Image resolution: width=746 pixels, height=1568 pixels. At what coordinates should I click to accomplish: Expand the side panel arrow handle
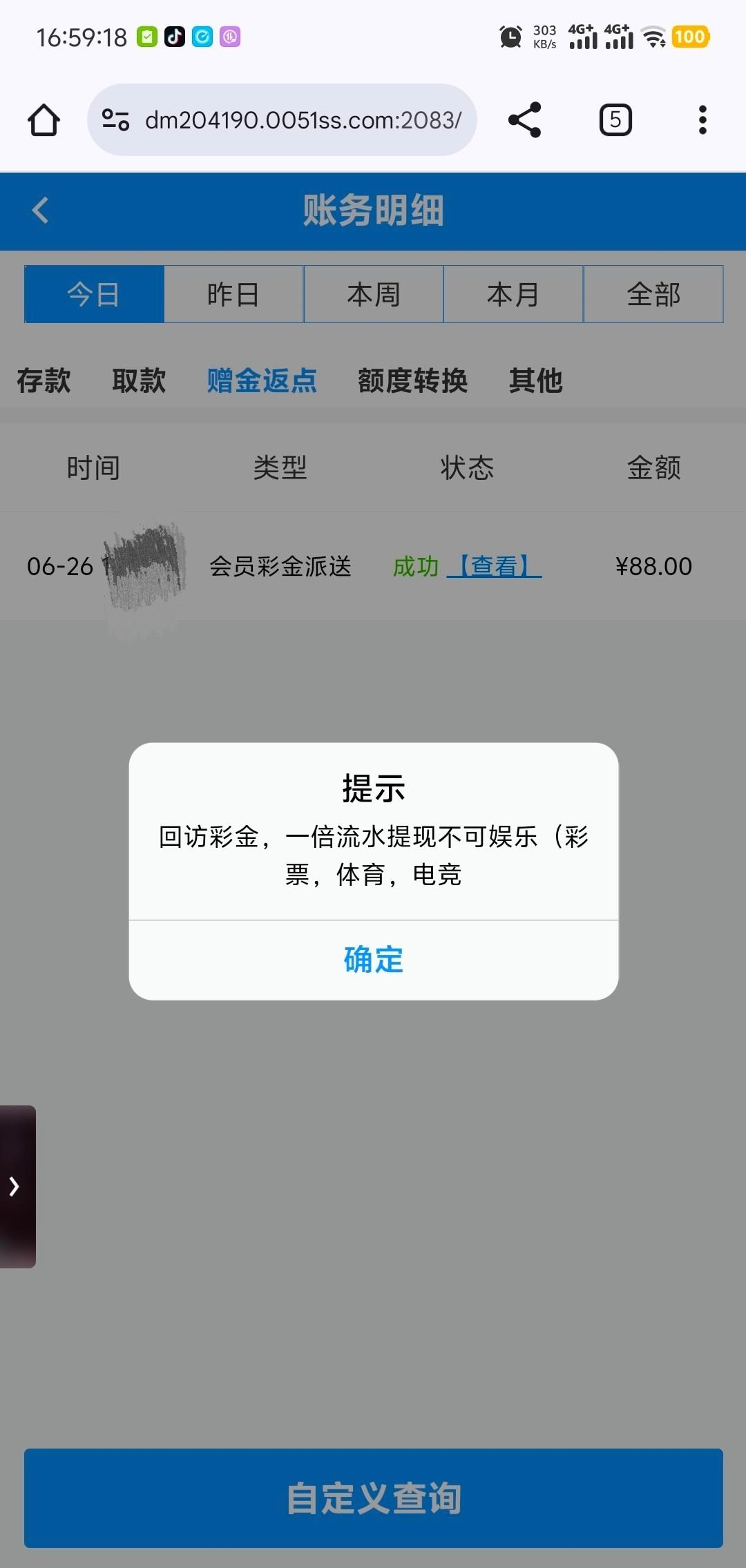point(15,1186)
